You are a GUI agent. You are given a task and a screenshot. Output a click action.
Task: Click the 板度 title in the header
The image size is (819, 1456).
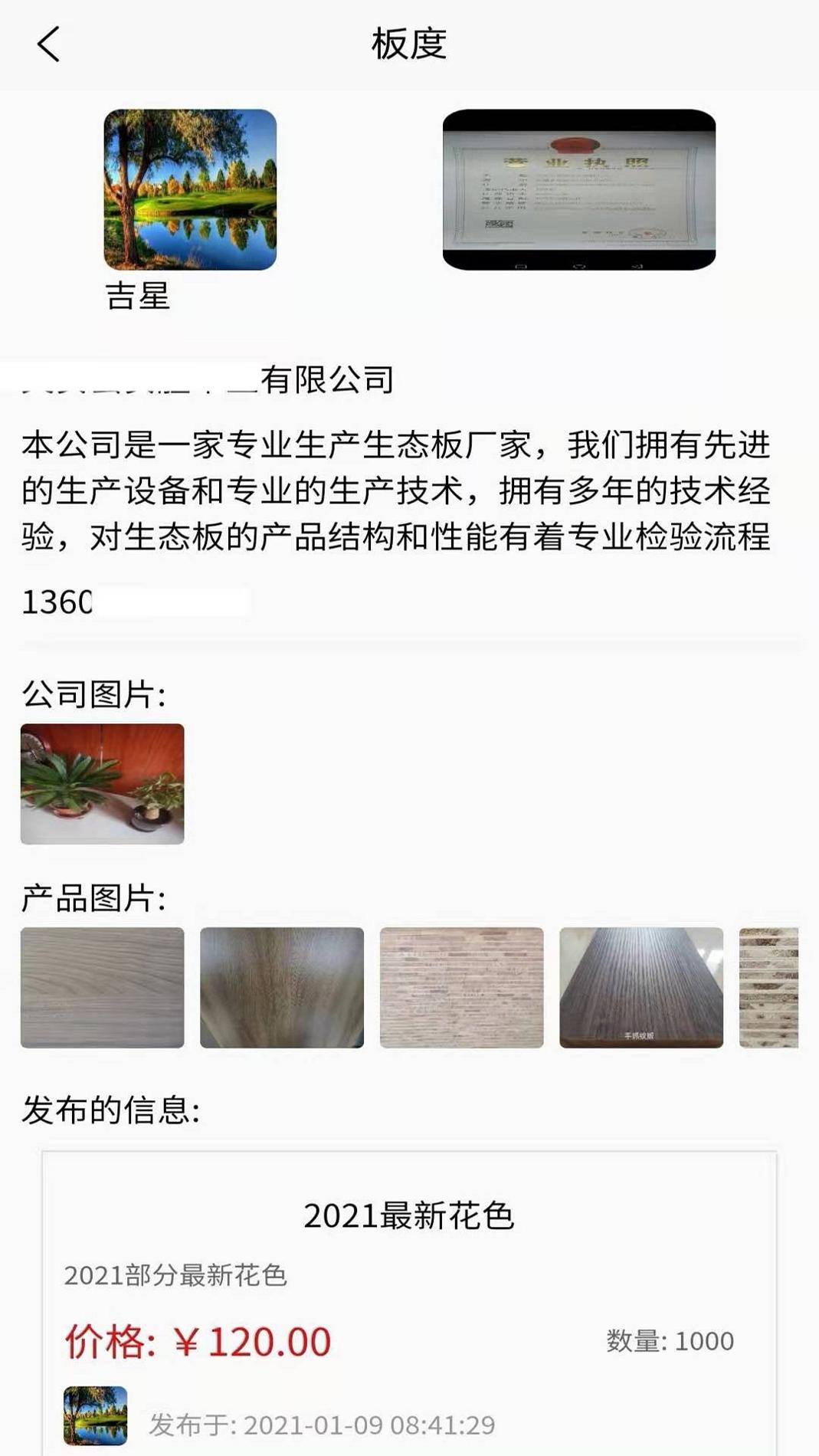[x=409, y=42]
